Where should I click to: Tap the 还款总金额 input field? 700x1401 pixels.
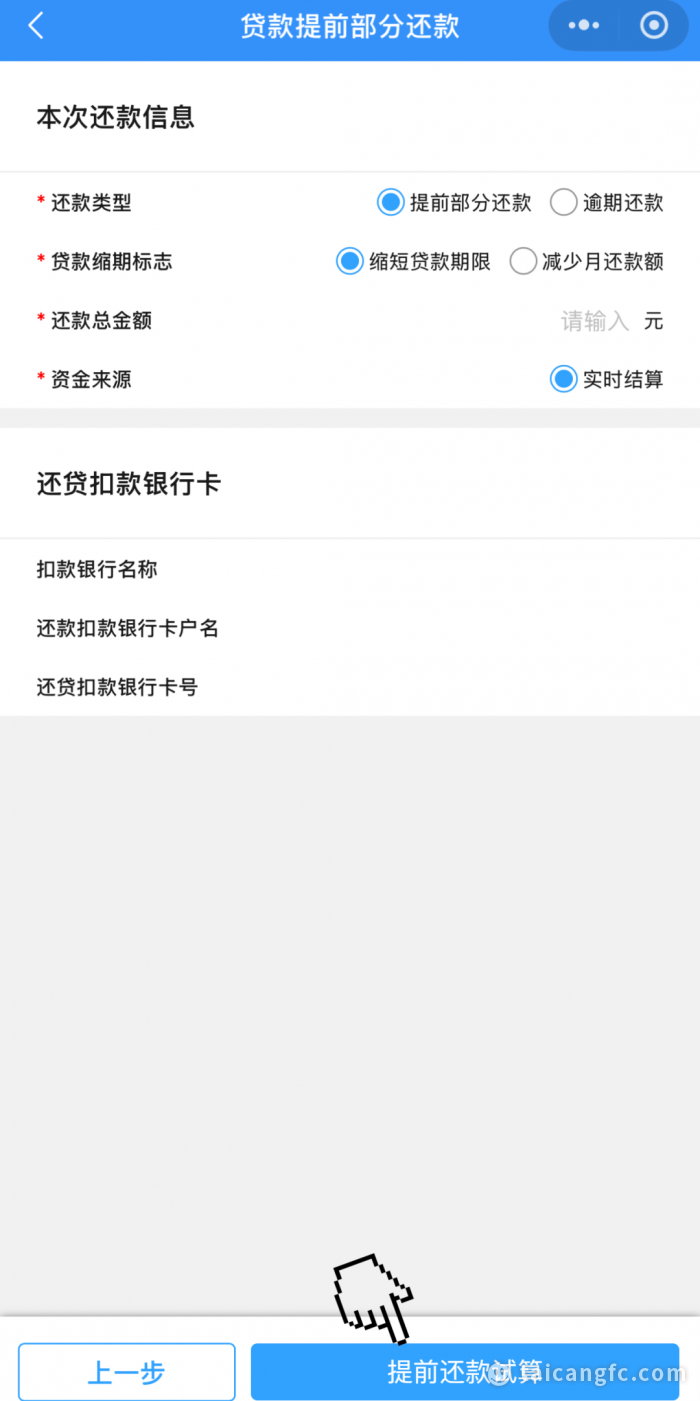click(594, 321)
